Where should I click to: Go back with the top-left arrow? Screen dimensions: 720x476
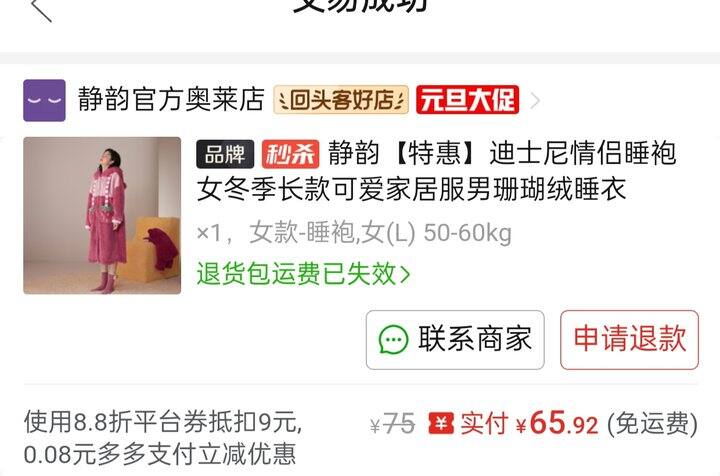[x=40, y=8]
